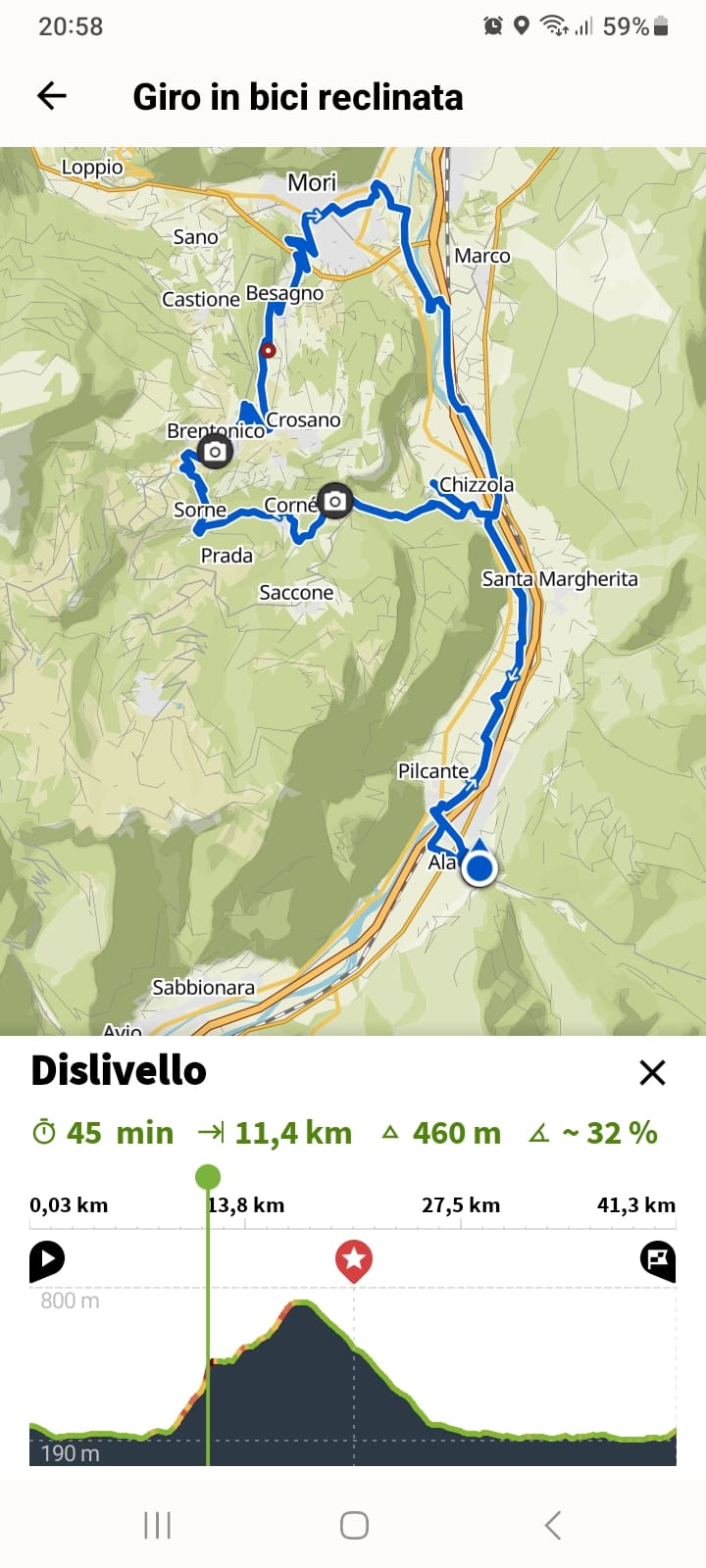Tap the red waypoint dot below Besagno
The height and width of the screenshot is (1568, 706).
268,350
